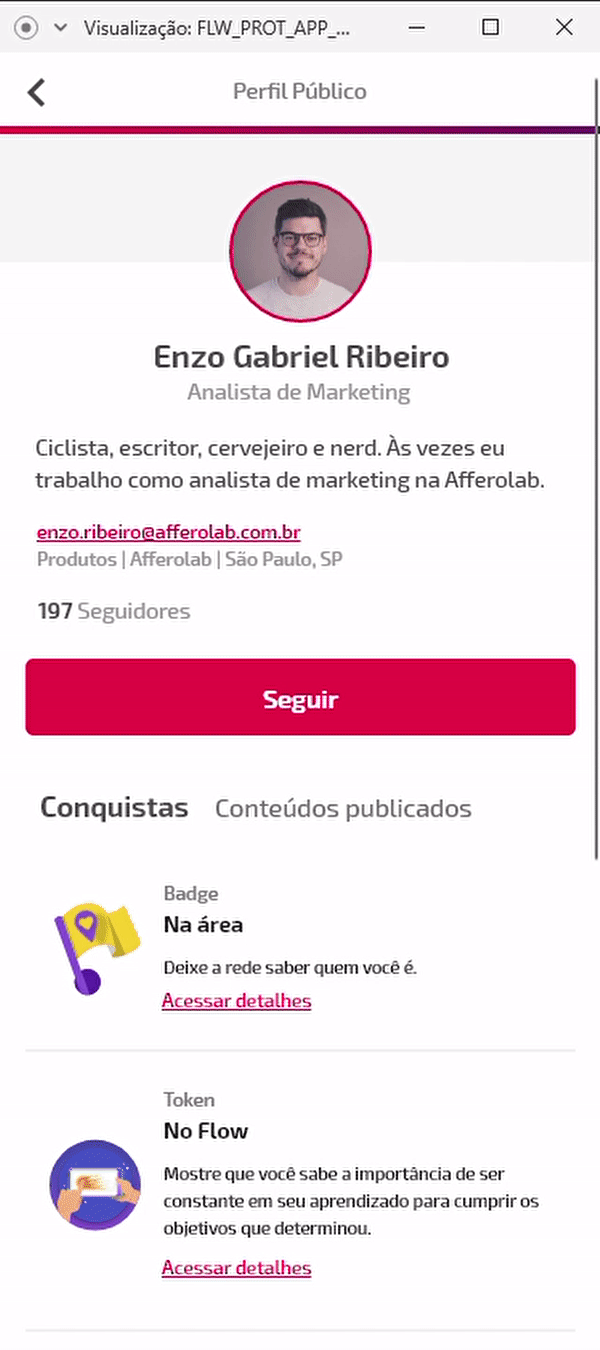Open Acessar detalhes for Na área badge

click(x=236, y=1001)
